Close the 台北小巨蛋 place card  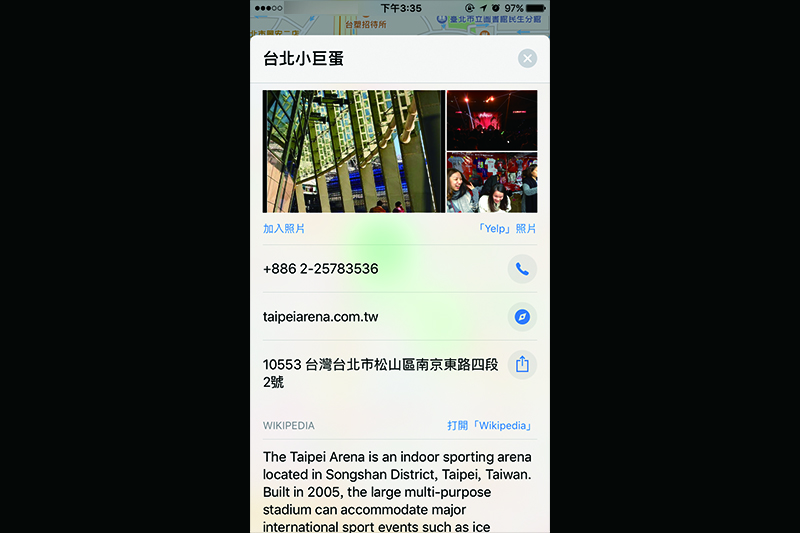point(527,59)
